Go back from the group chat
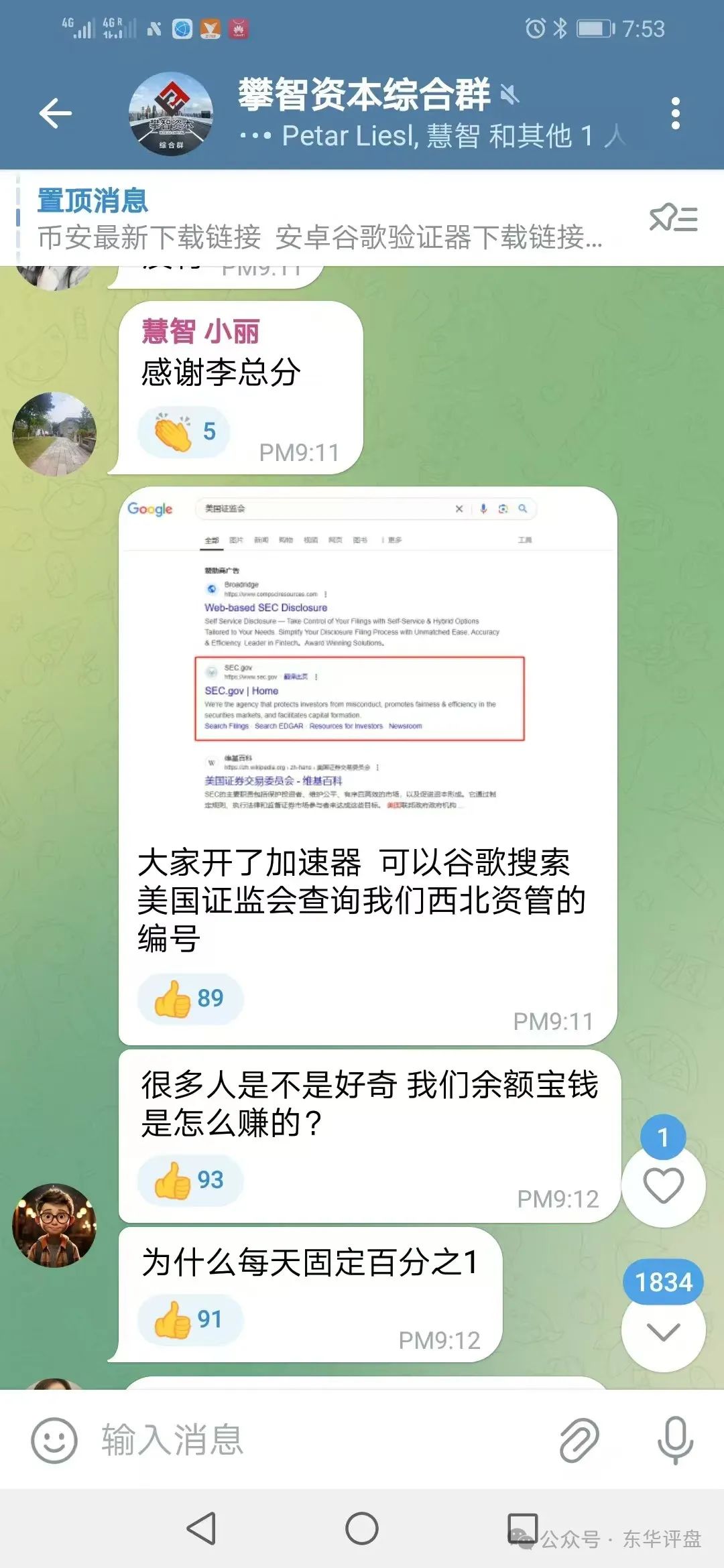Screen dimensions: 724x1568 [x=55, y=113]
